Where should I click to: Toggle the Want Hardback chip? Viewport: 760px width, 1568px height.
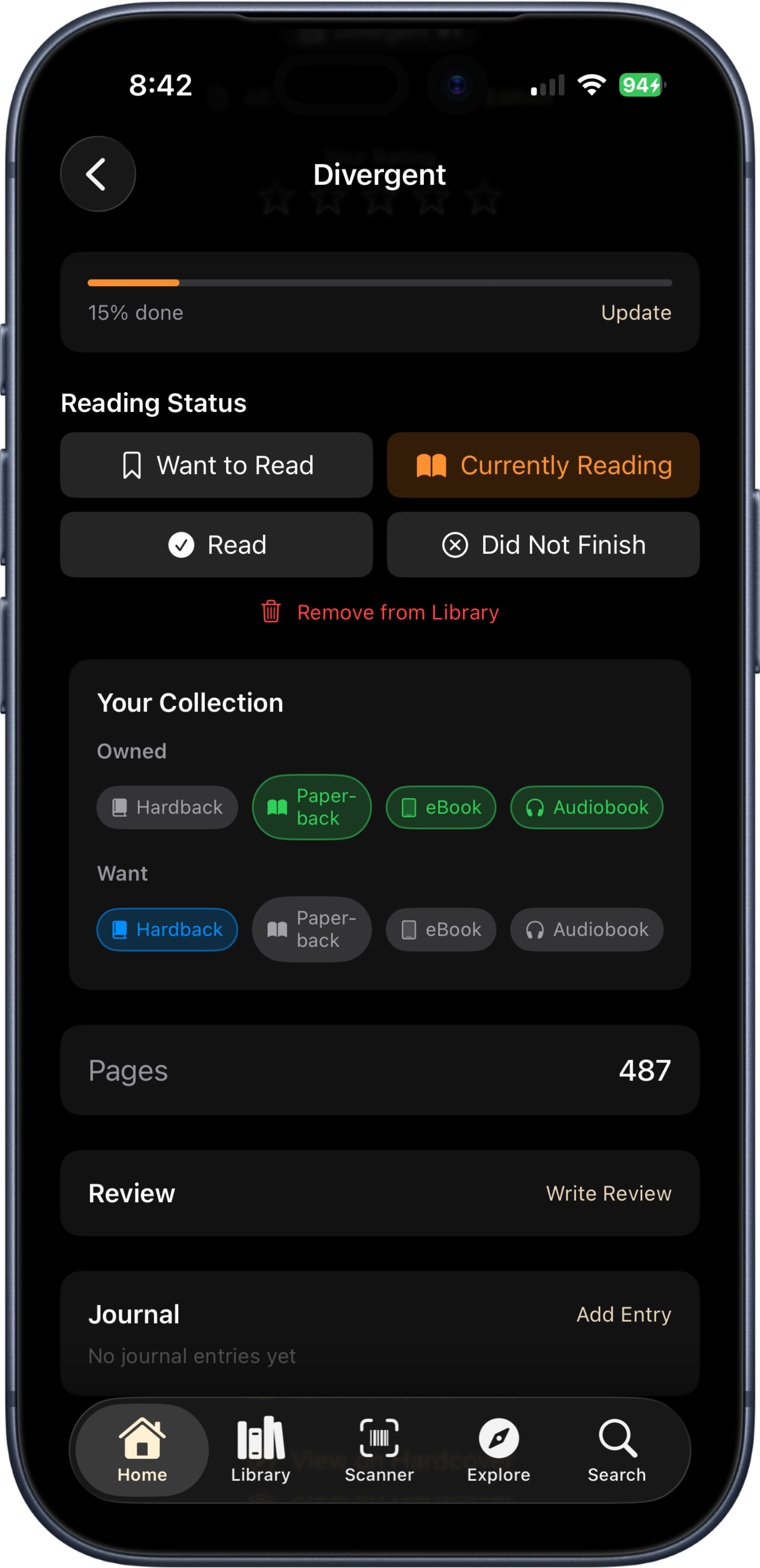167,929
